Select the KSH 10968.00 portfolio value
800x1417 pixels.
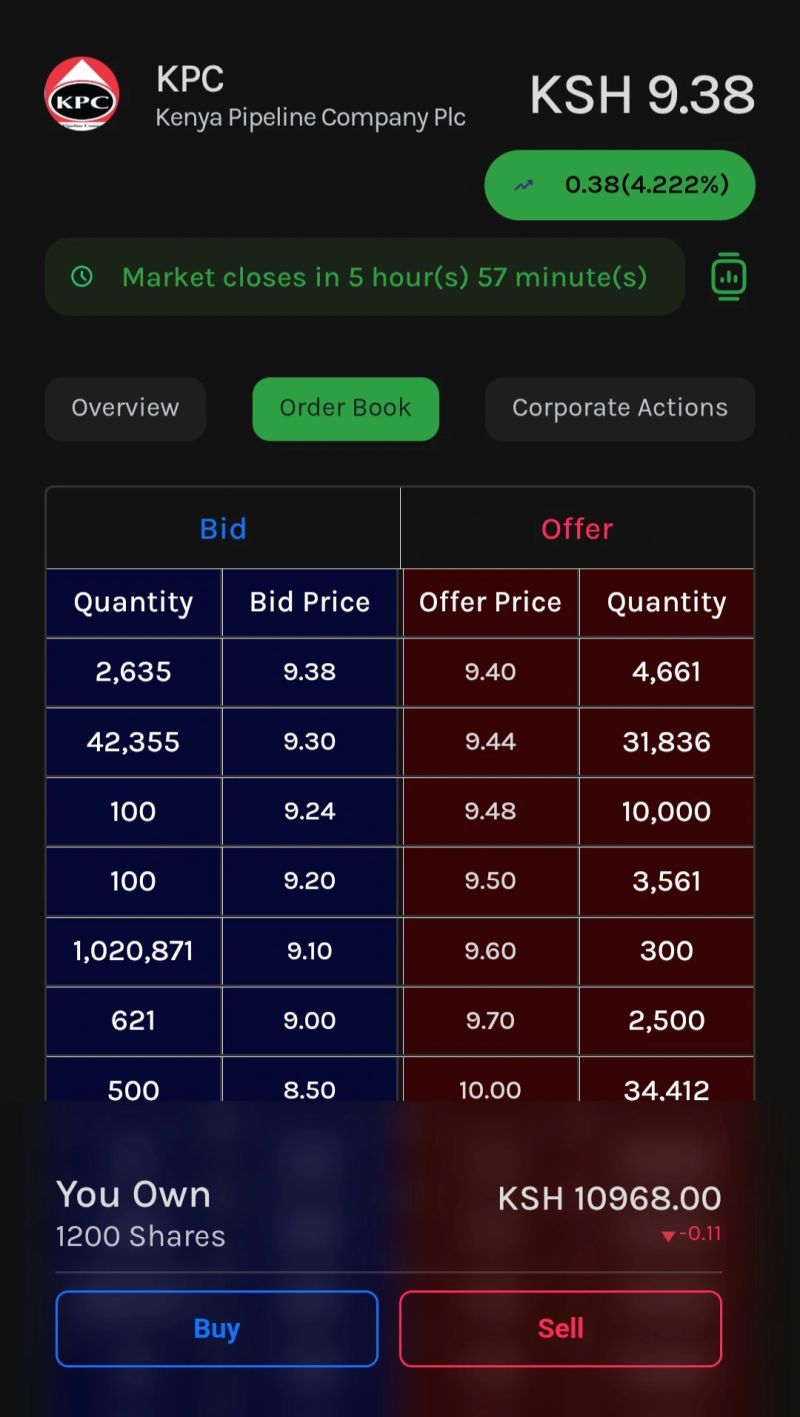[610, 1197]
